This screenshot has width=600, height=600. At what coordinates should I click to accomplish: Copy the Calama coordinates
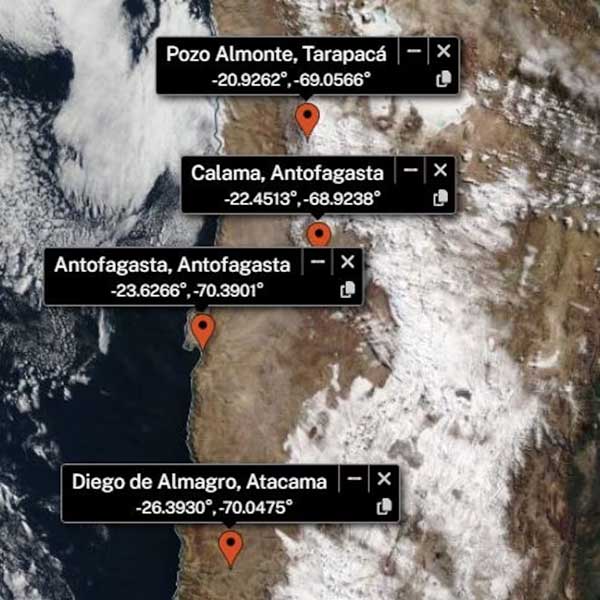tap(439, 198)
